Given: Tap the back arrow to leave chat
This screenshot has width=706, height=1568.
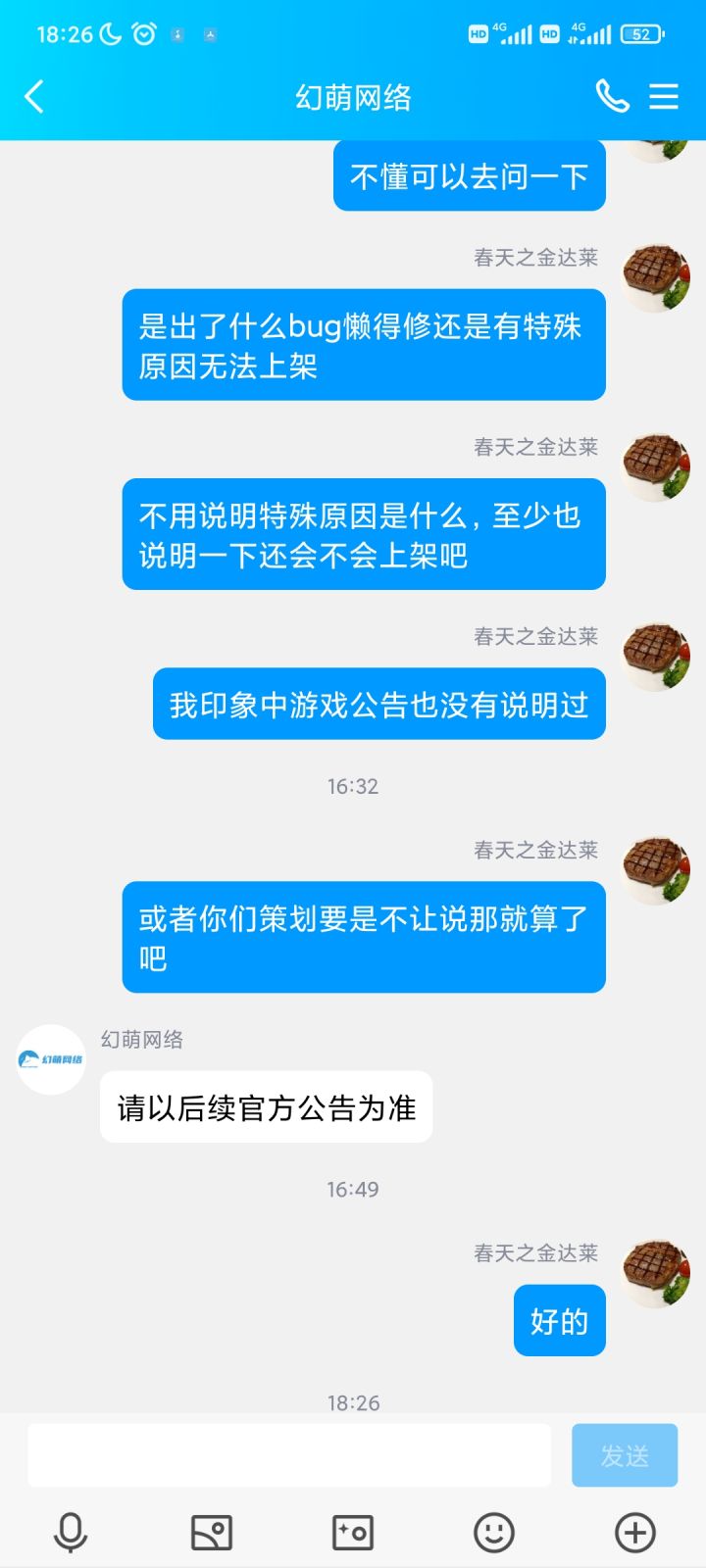Looking at the screenshot, I should (35, 97).
